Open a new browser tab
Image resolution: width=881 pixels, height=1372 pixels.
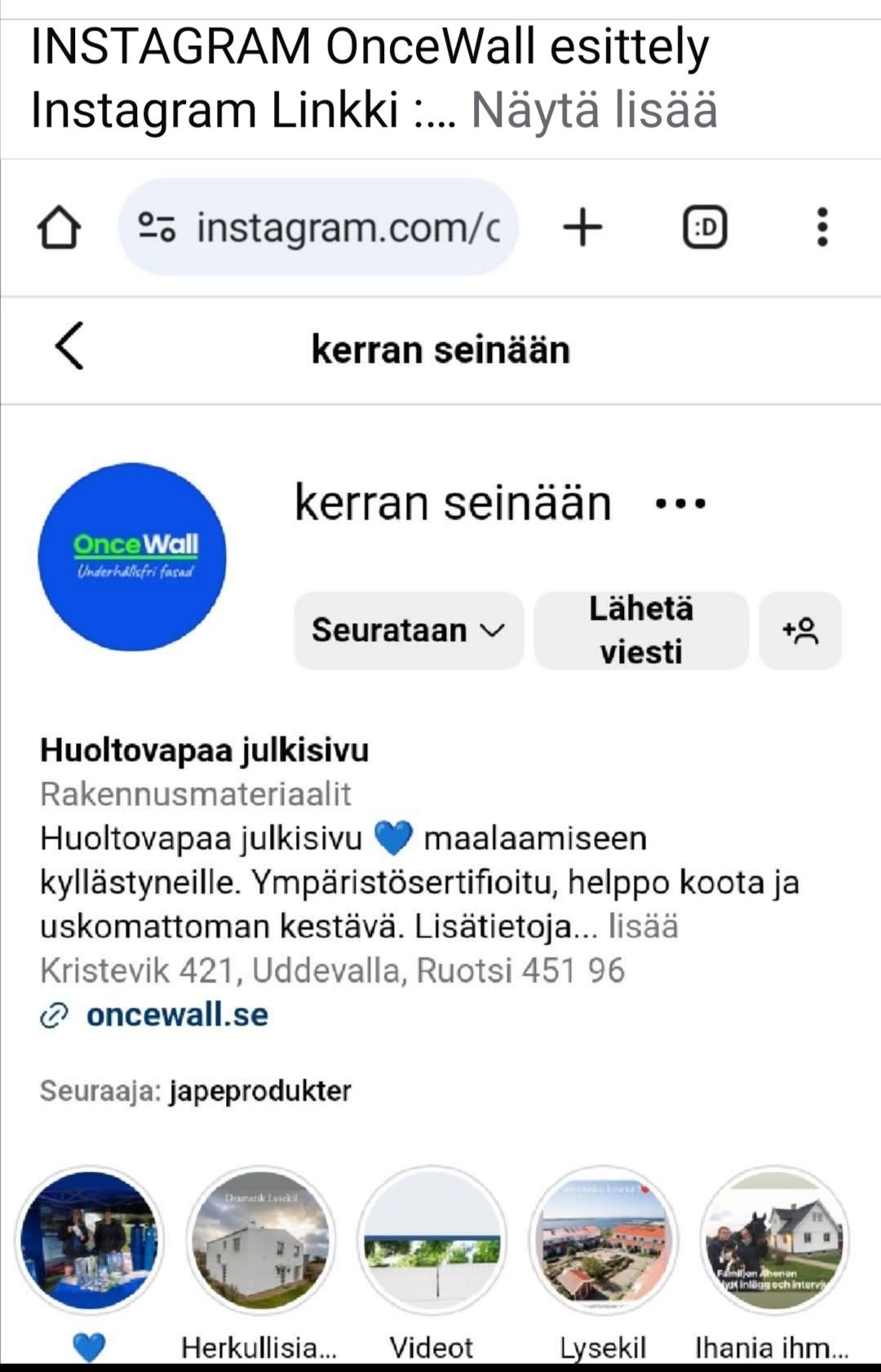(582, 227)
